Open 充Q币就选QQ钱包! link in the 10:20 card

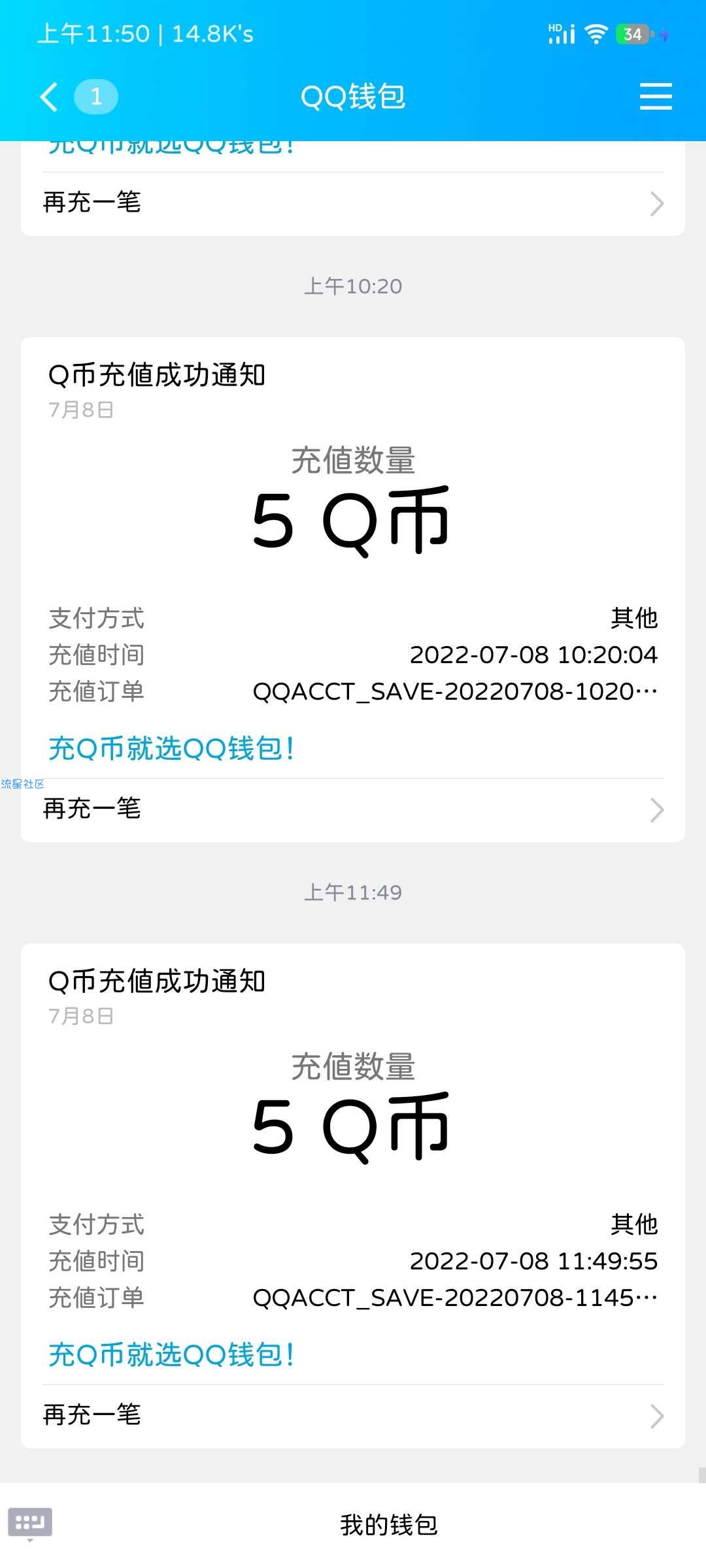171,749
